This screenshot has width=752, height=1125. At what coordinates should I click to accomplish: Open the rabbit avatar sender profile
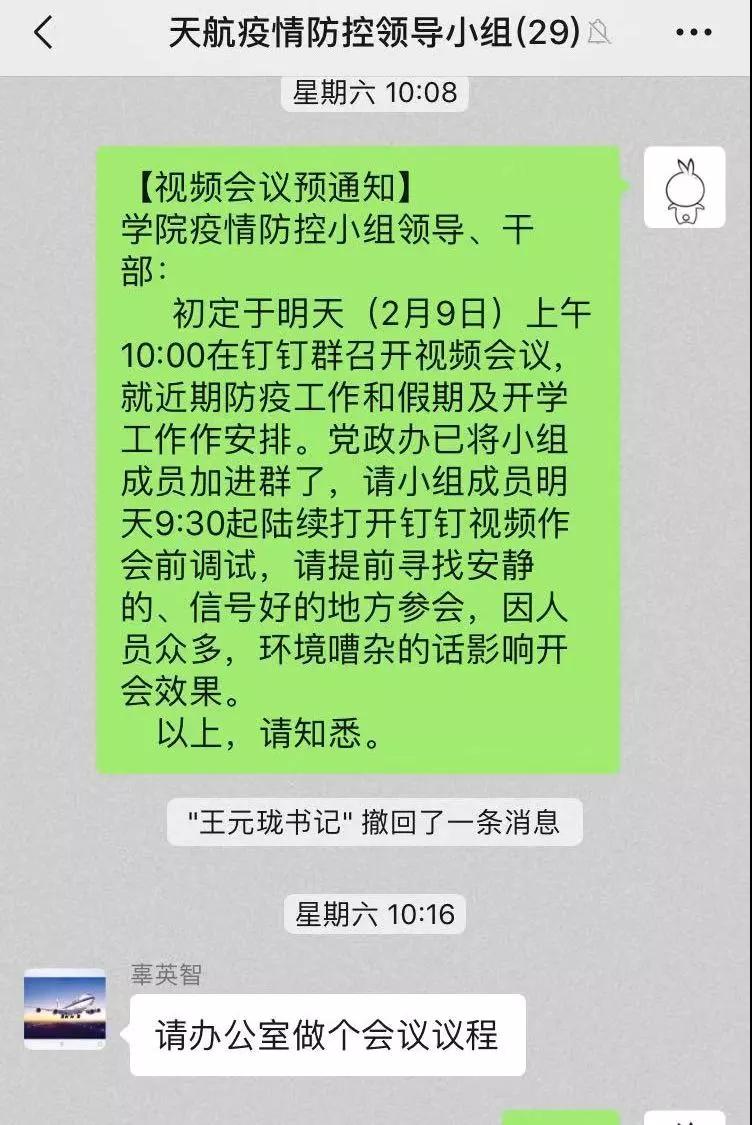pyautogui.click(x=684, y=187)
